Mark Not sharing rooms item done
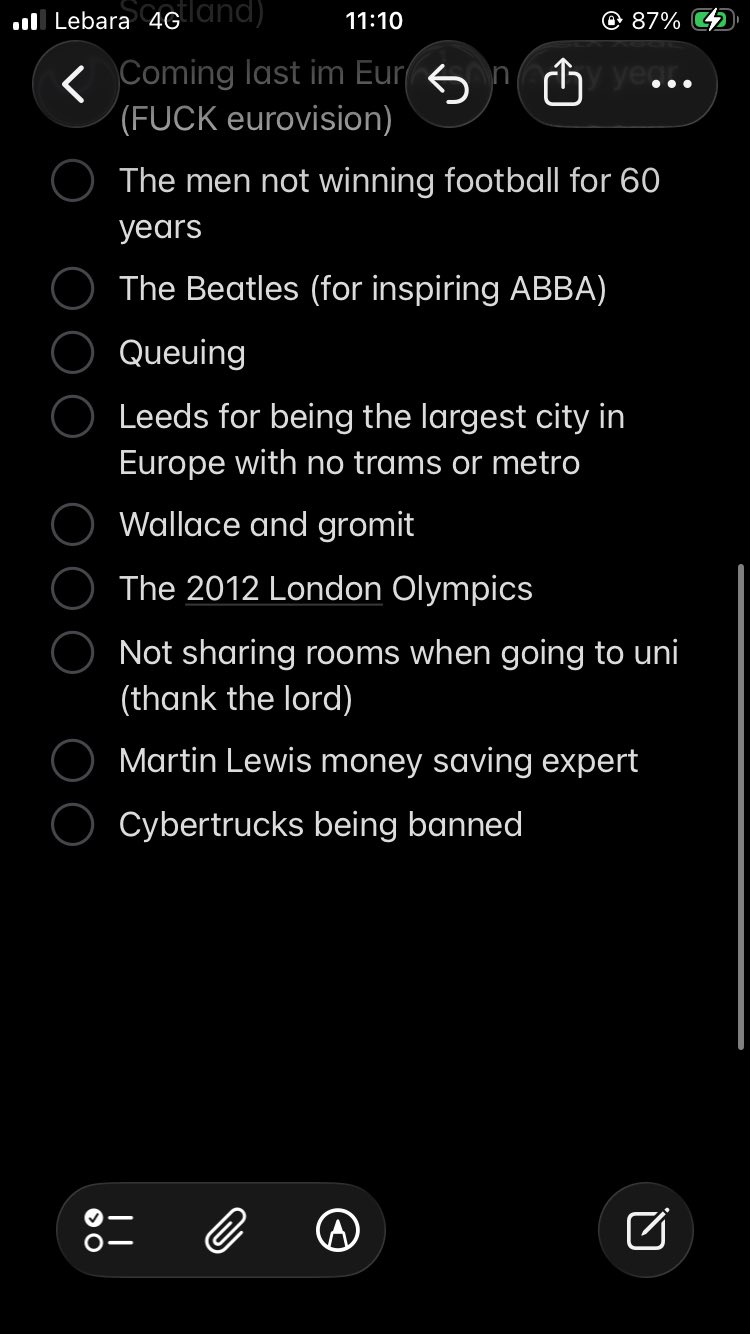 pyautogui.click(x=73, y=653)
